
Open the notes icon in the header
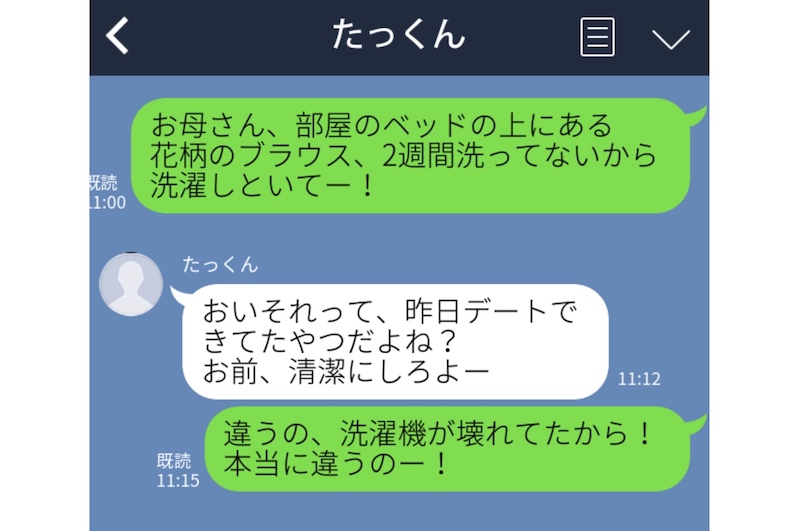[x=597, y=38]
